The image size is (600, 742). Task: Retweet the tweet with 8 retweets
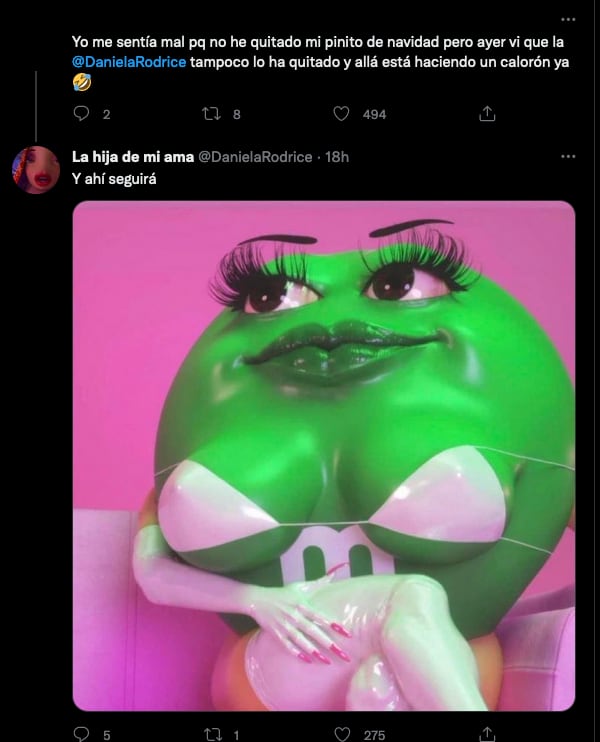point(211,114)
